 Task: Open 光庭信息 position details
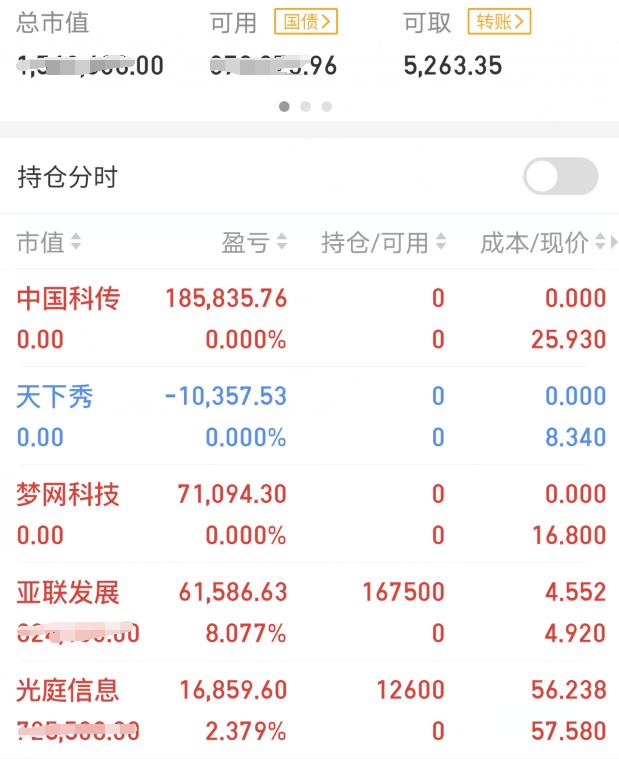click(x=310, y=710)
